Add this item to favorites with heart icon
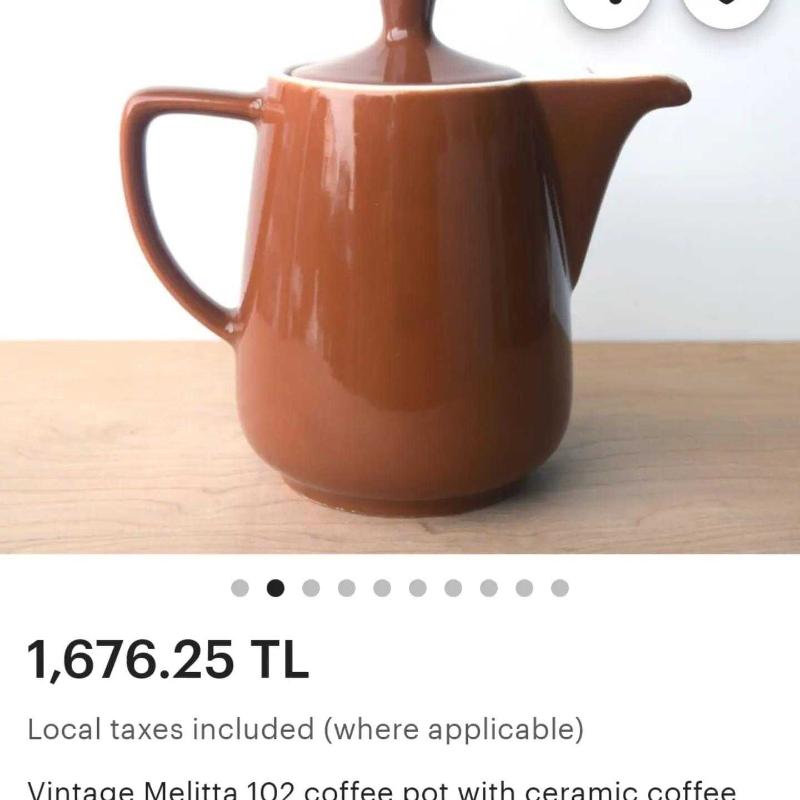Screen dimensions: 800x800 coord(727,10)
